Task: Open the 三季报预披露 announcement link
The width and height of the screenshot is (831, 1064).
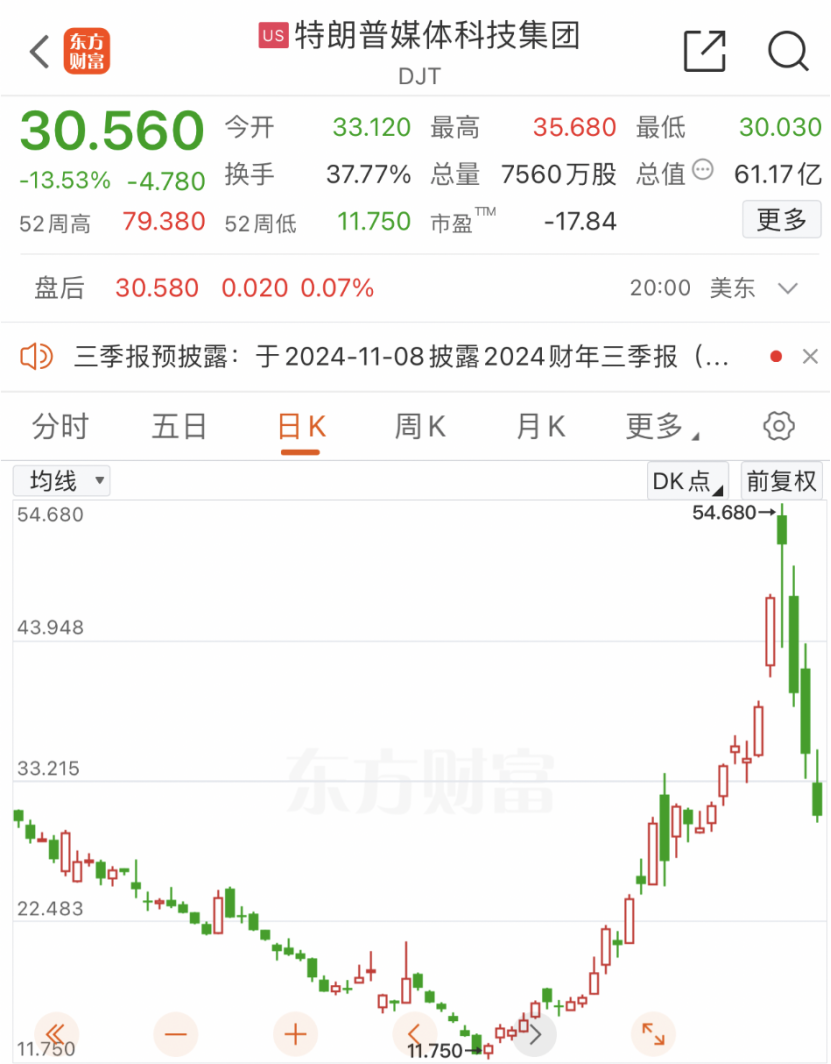Action: (x=400, y=355)
